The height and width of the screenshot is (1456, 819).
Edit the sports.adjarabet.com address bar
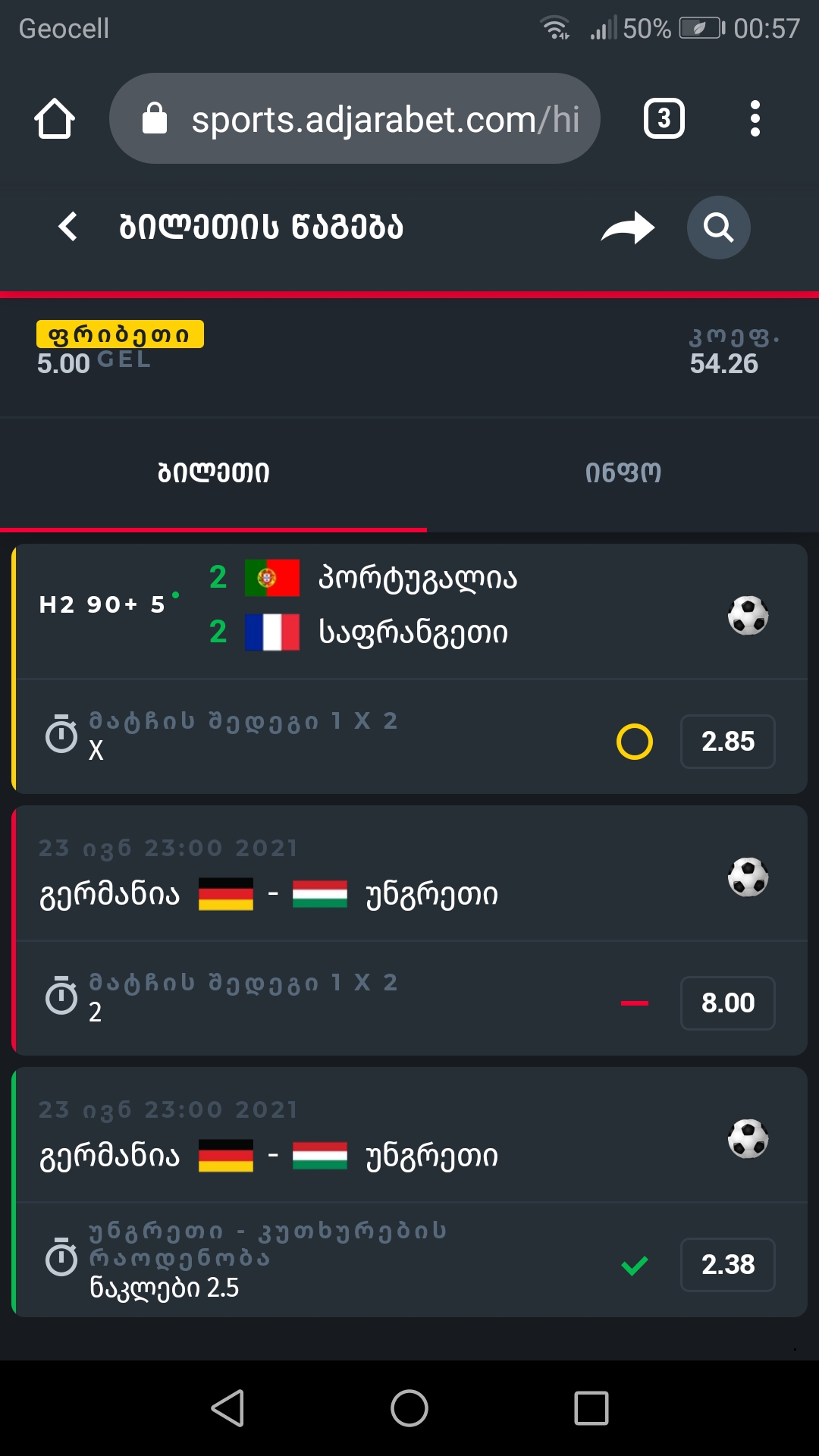pos(364,119)
